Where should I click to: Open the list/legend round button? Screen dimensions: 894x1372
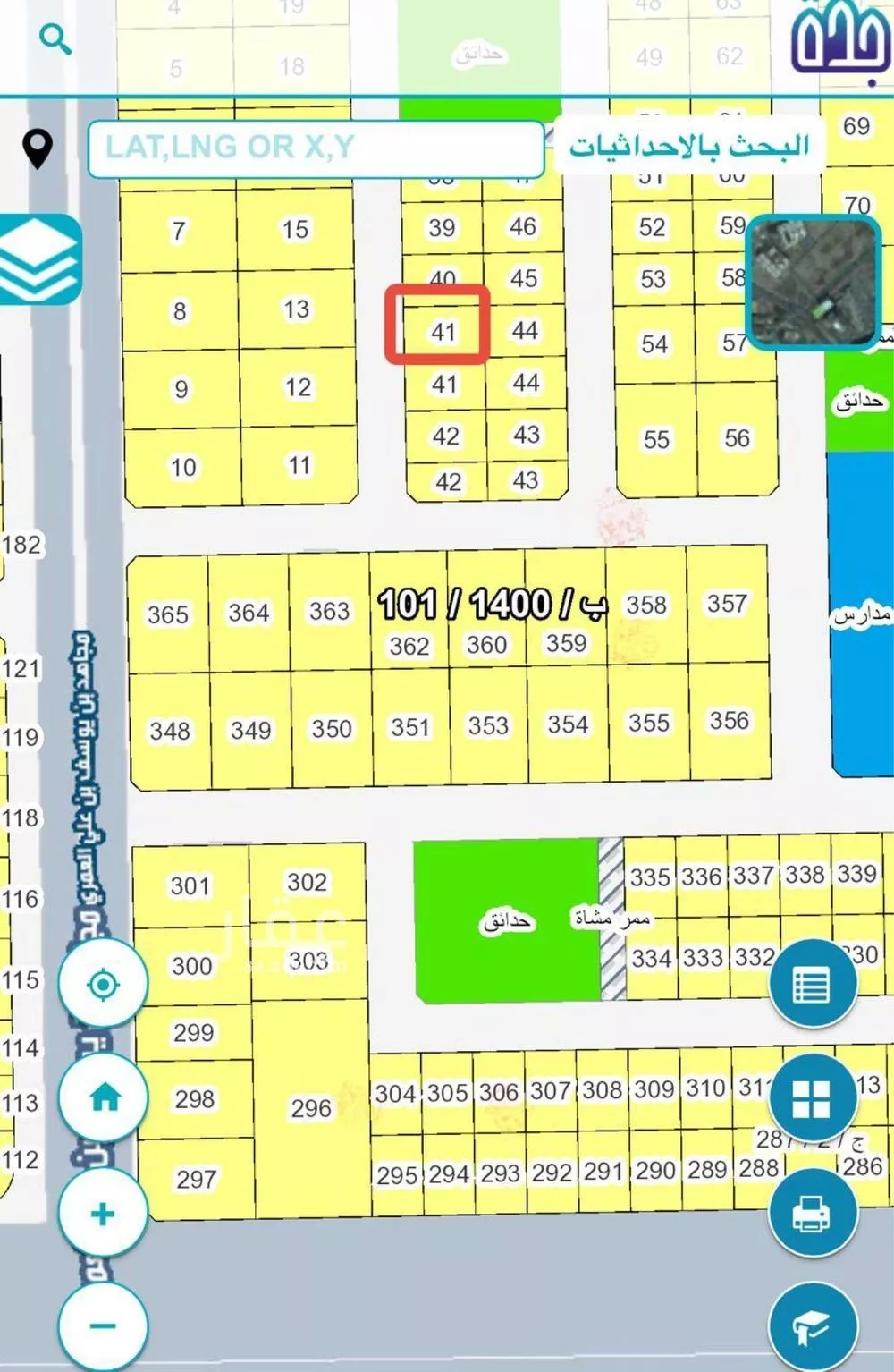click(x=812, y=985)
